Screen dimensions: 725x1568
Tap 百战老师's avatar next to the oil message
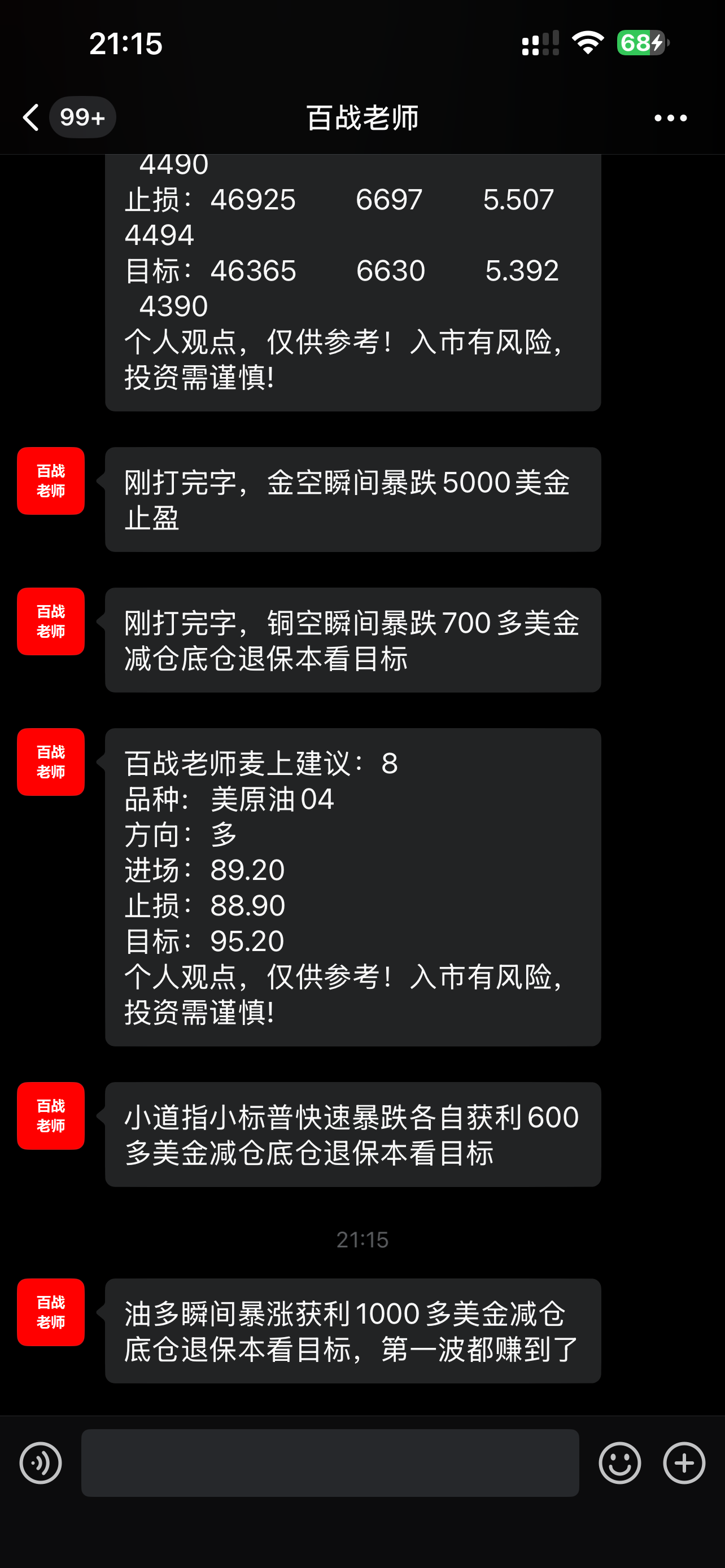(x=50, y=1312)
